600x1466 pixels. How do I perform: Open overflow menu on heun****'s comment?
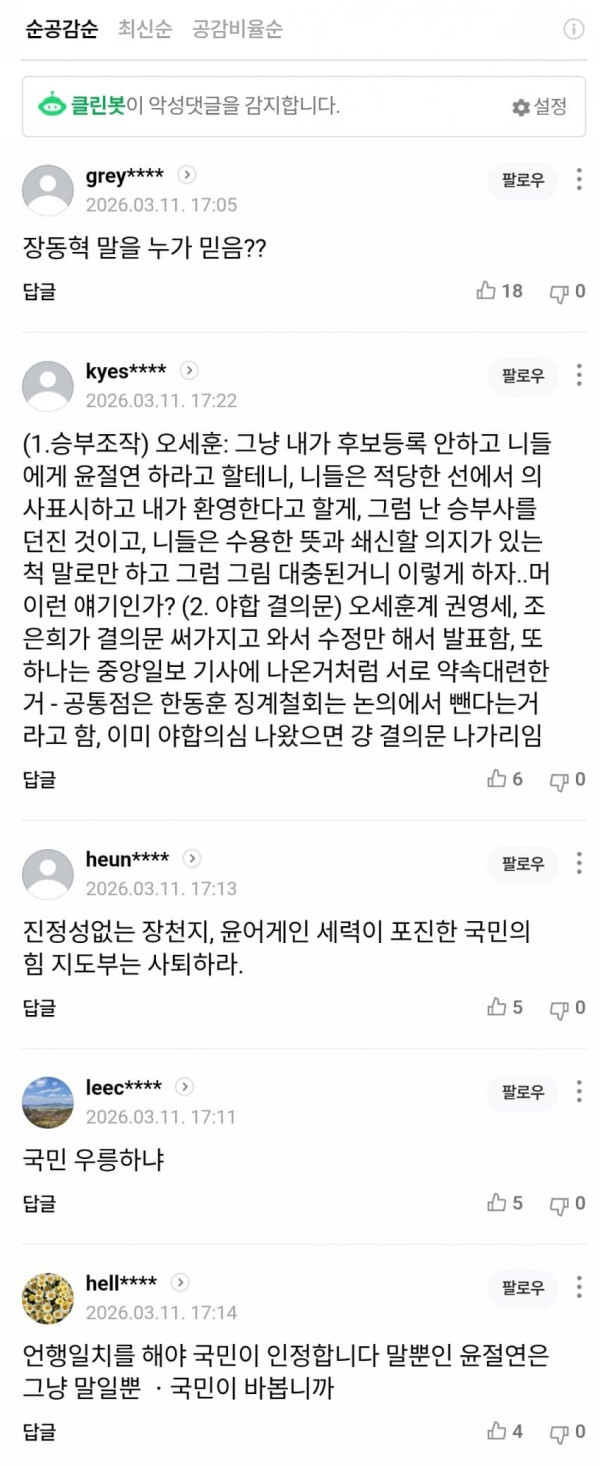[x=579, y=863]
